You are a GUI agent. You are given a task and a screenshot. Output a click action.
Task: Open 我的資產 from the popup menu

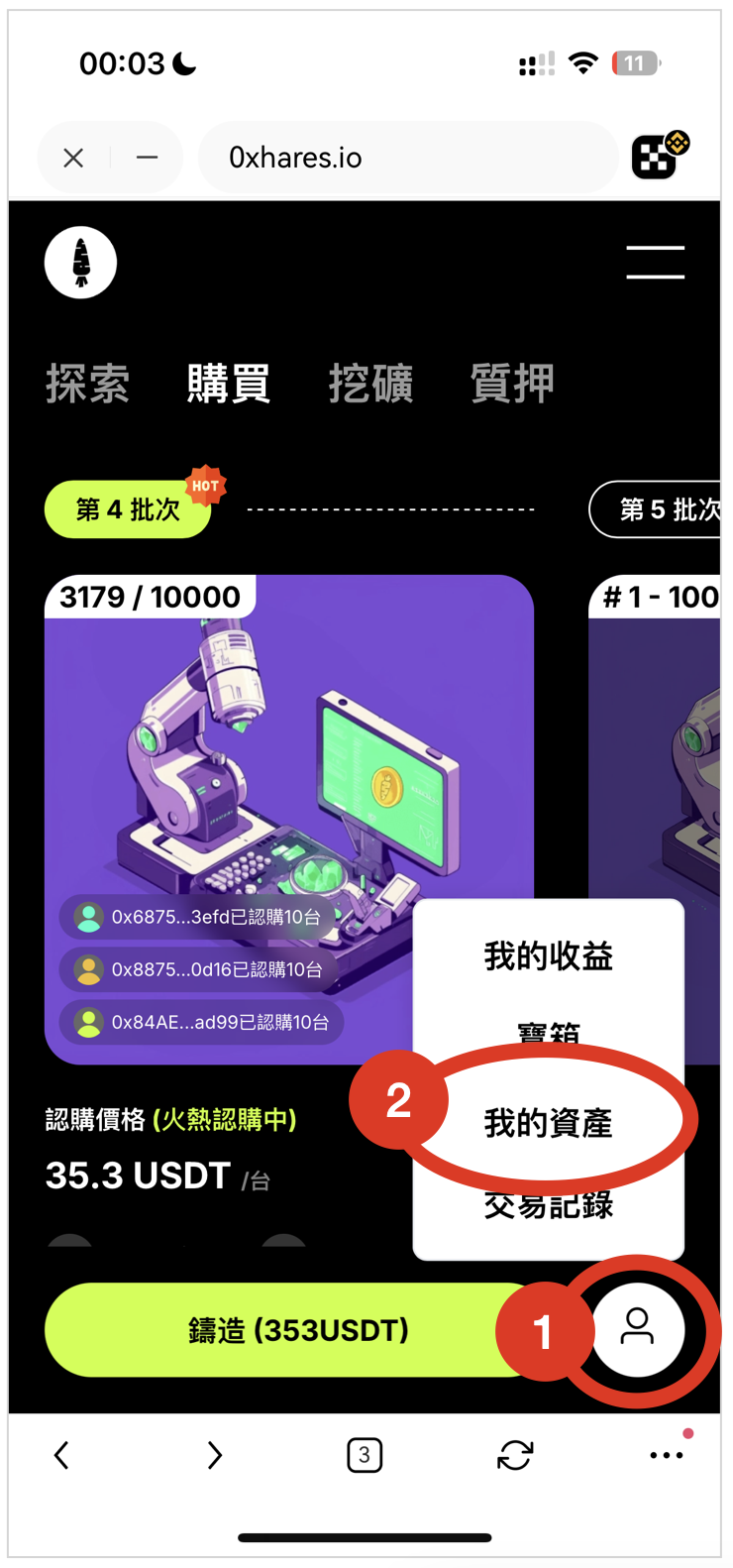coord(548,1123)
